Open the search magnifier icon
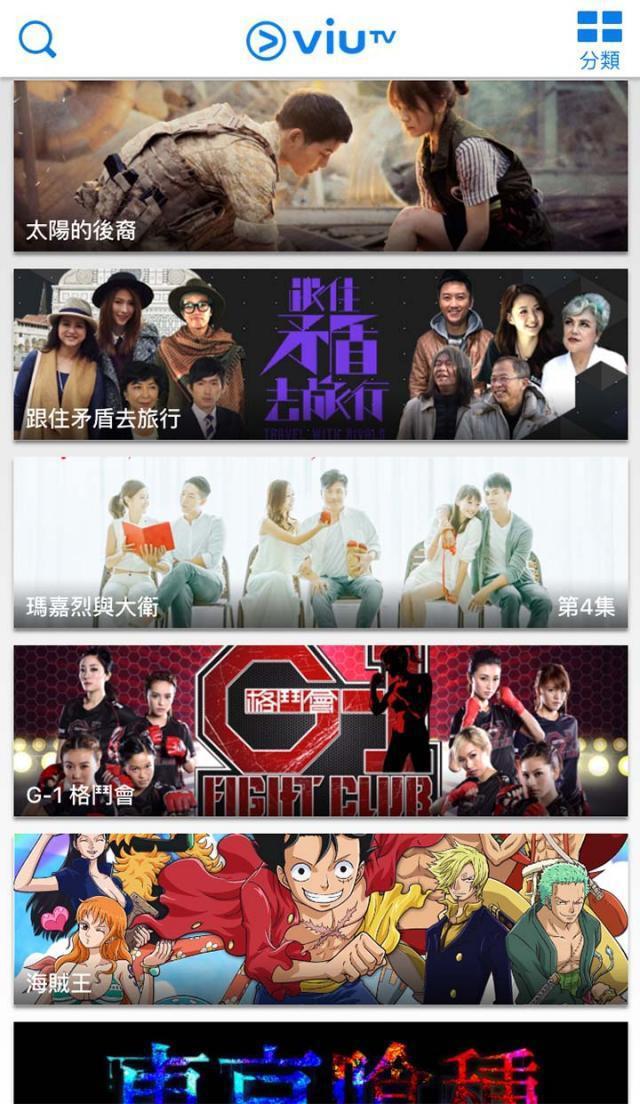The width and height of the screenshot is (640, 1104). 37,39
